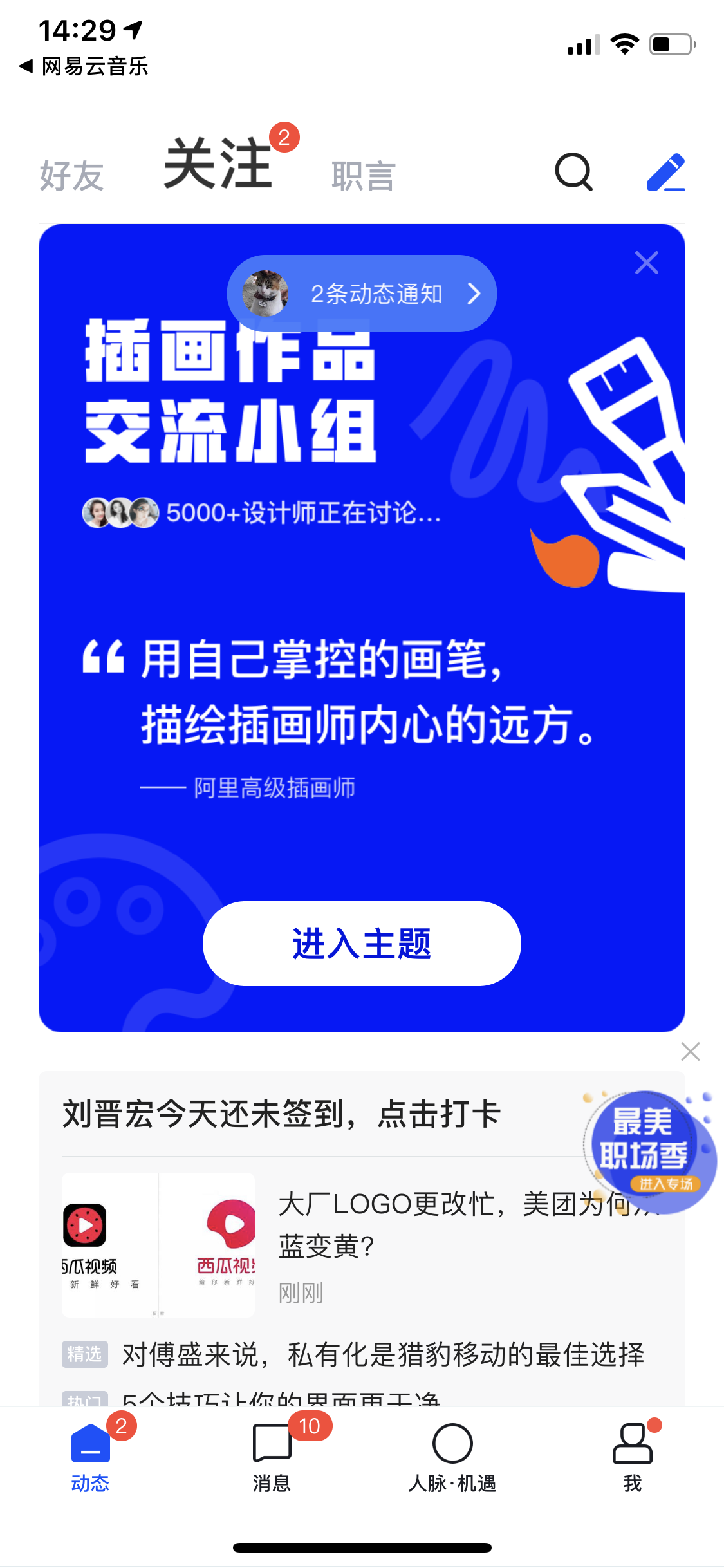The image size is (724, 1568).
Task: Go to the 消息 tab
Action: pyautogui.click(x=272, y=1455)
